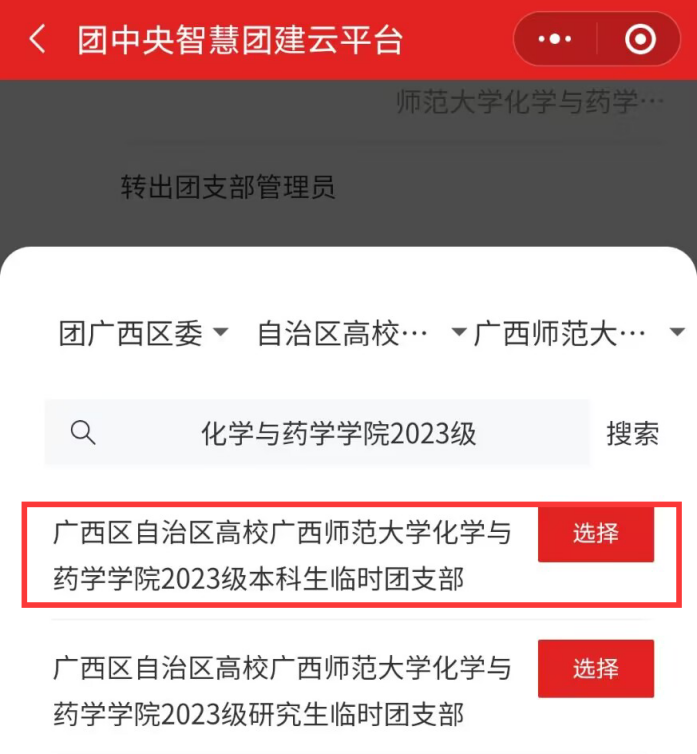Expand the 自治区高校 dropdown
Screen dimensions: 697x754
click(360, 333)
